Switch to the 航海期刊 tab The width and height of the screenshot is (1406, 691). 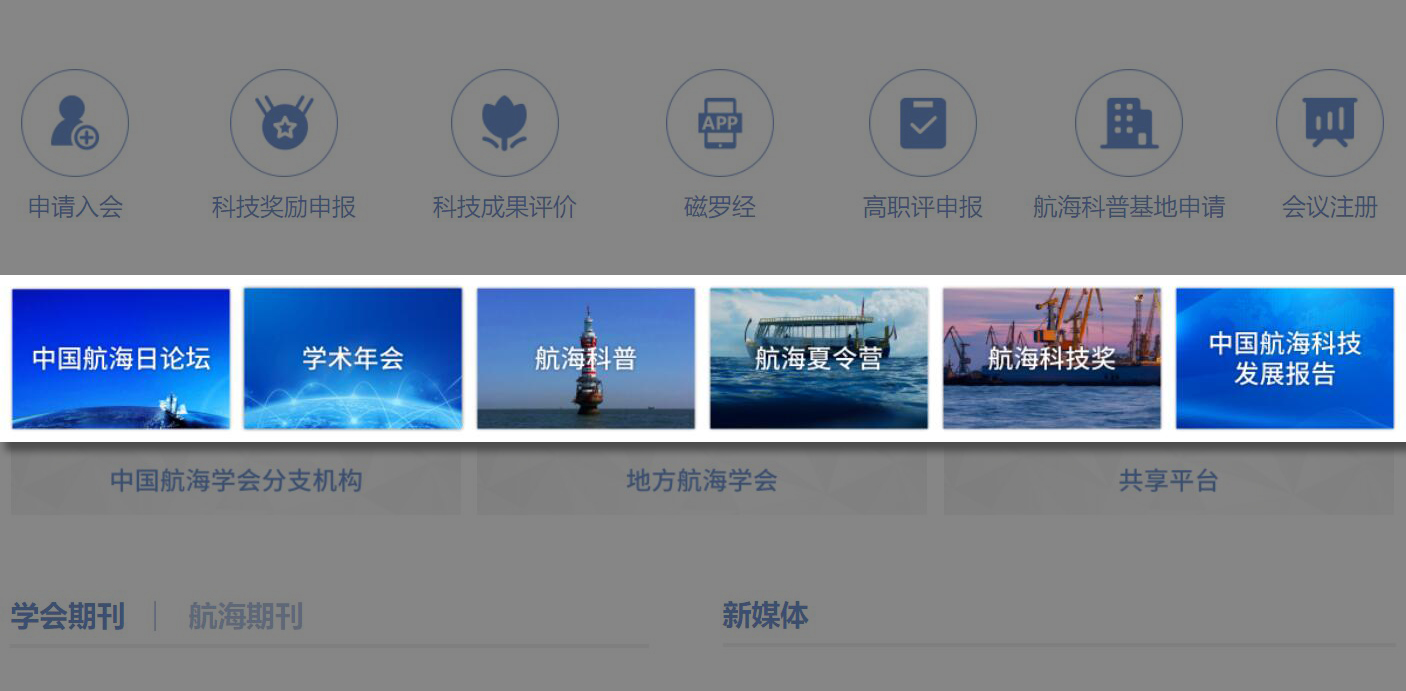pyautogui.click(x=245, y=616)
